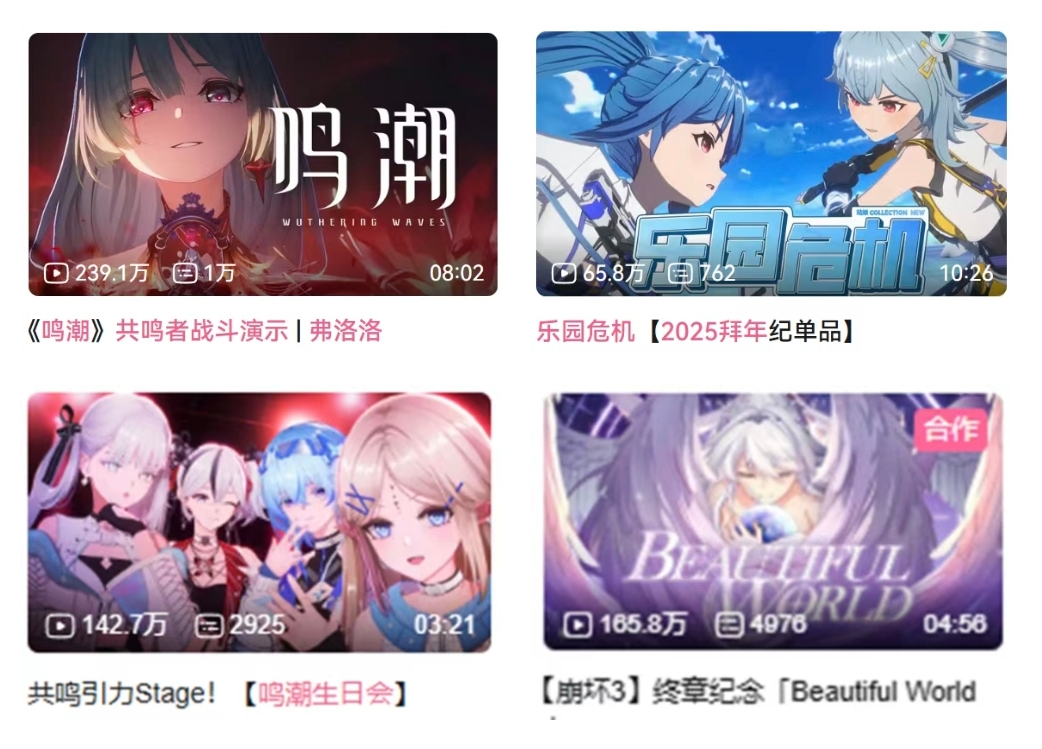
Task: Play the 乐园危机 2025拜年纪单品 video
Action: (x=770, y=164)
